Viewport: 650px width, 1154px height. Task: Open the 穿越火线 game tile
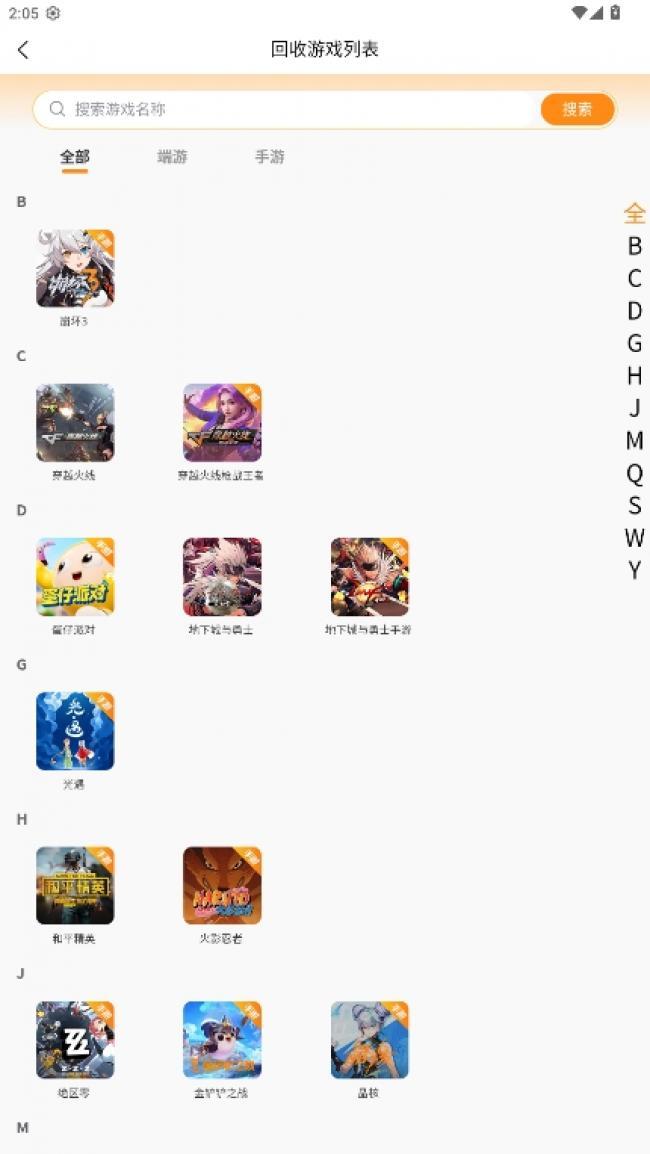[75, 422]
